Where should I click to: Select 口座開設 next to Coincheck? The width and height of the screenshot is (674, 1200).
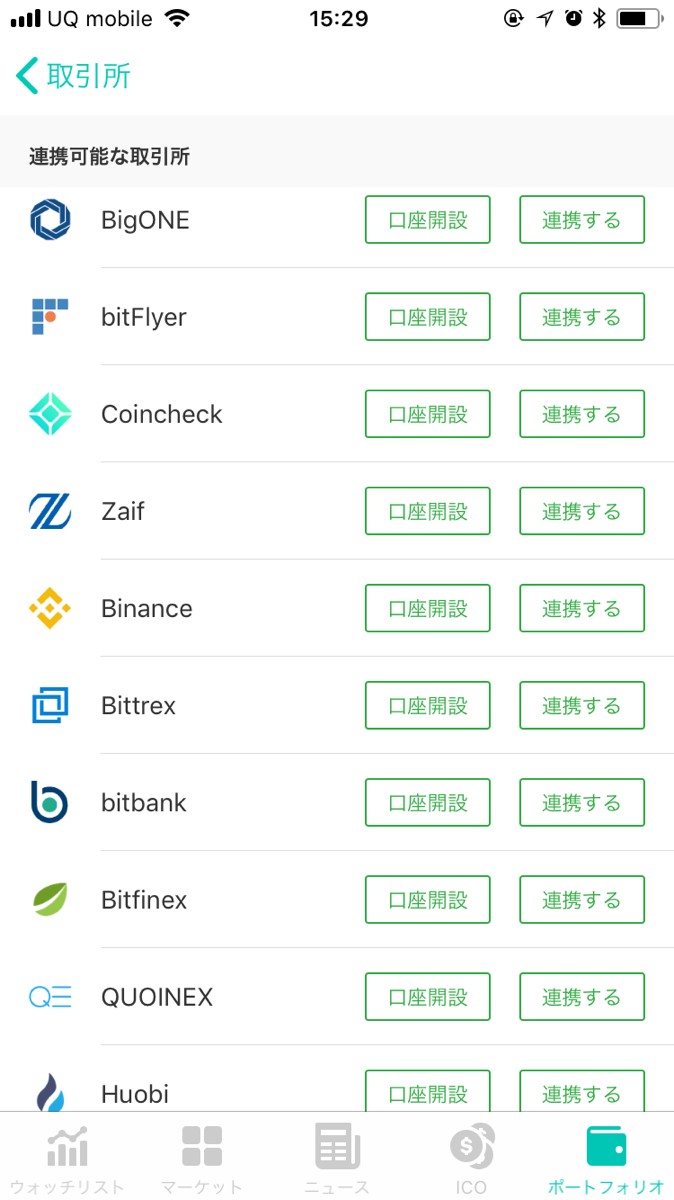pyautogui.click(x=427, y=414)
